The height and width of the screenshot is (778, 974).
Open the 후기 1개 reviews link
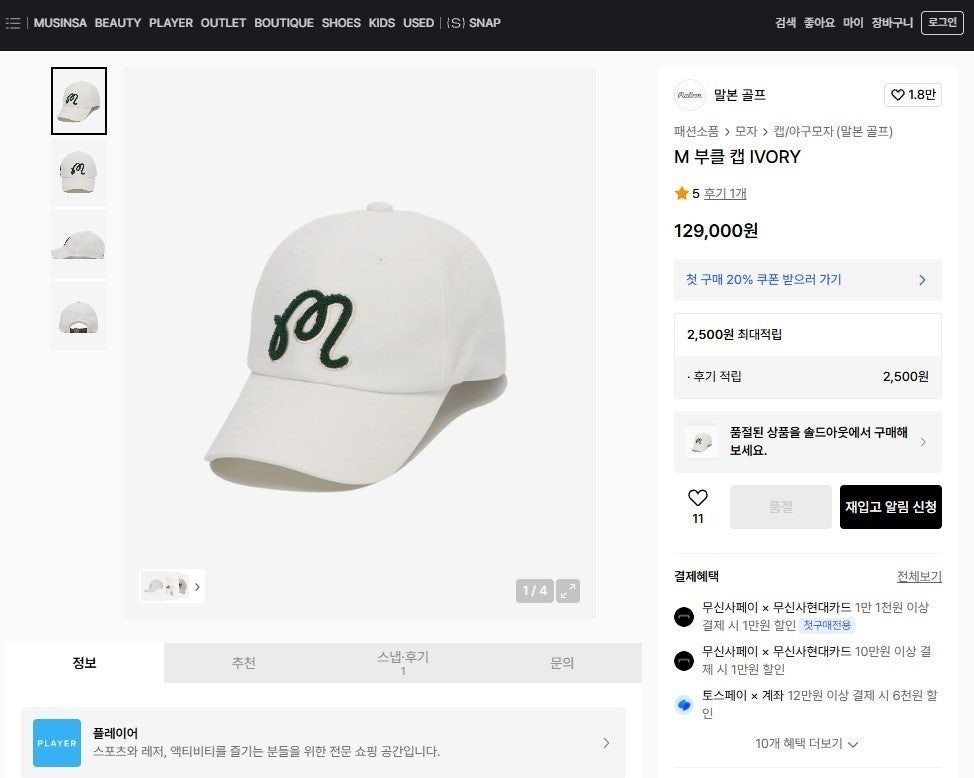pyautogui.click(x=724, y=194)
